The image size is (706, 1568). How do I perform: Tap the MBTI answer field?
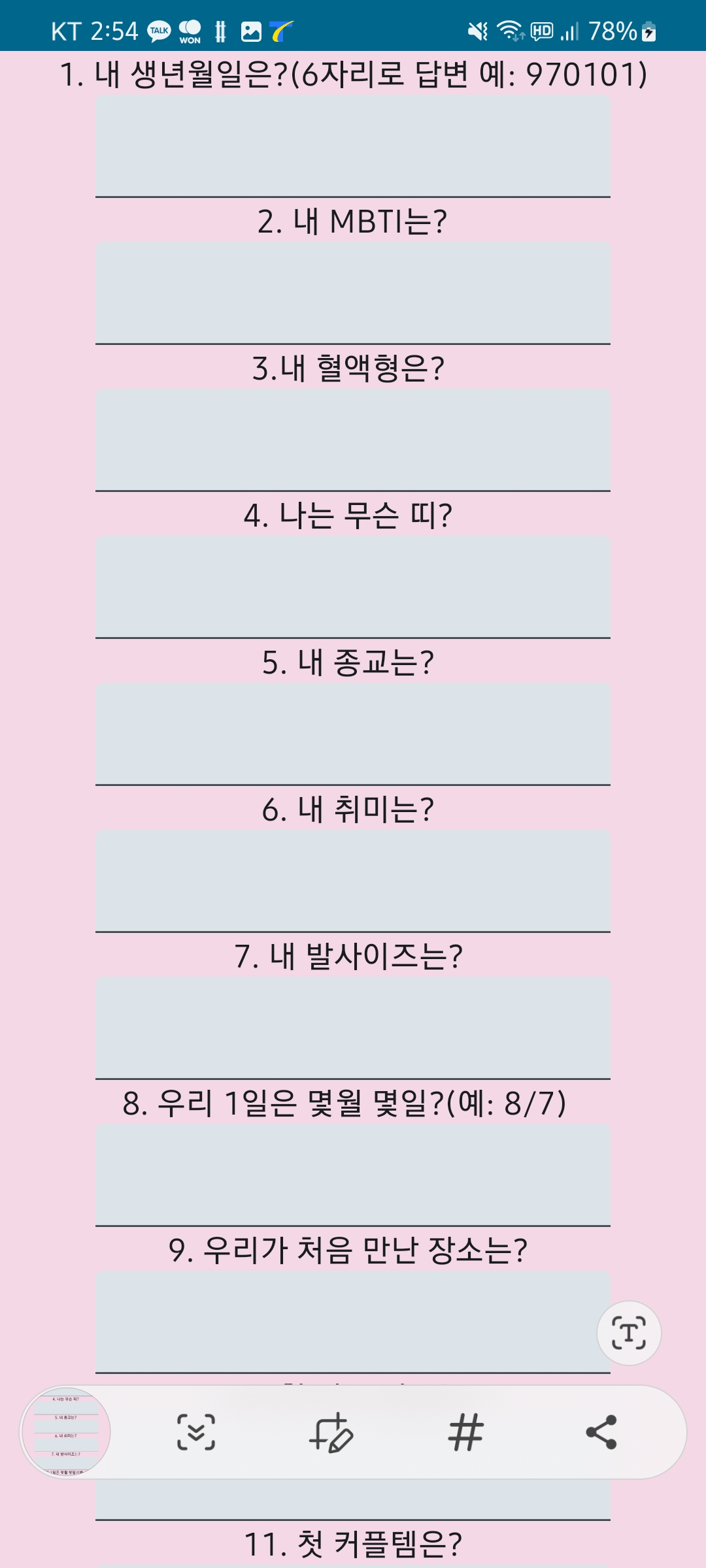tap(353, 293)
